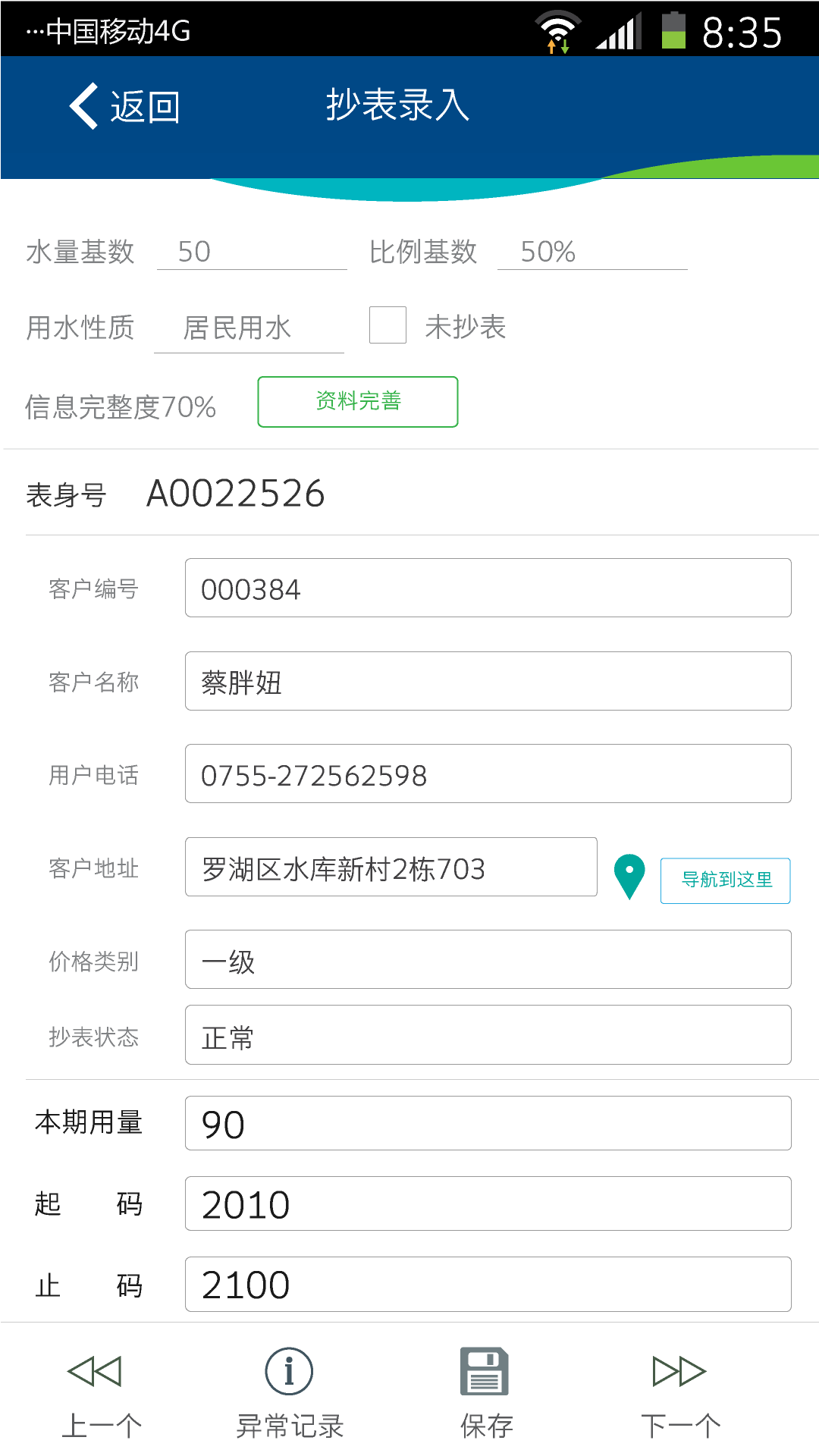
Task: Open 异常记录
Action: click(x=289, y=1394)
